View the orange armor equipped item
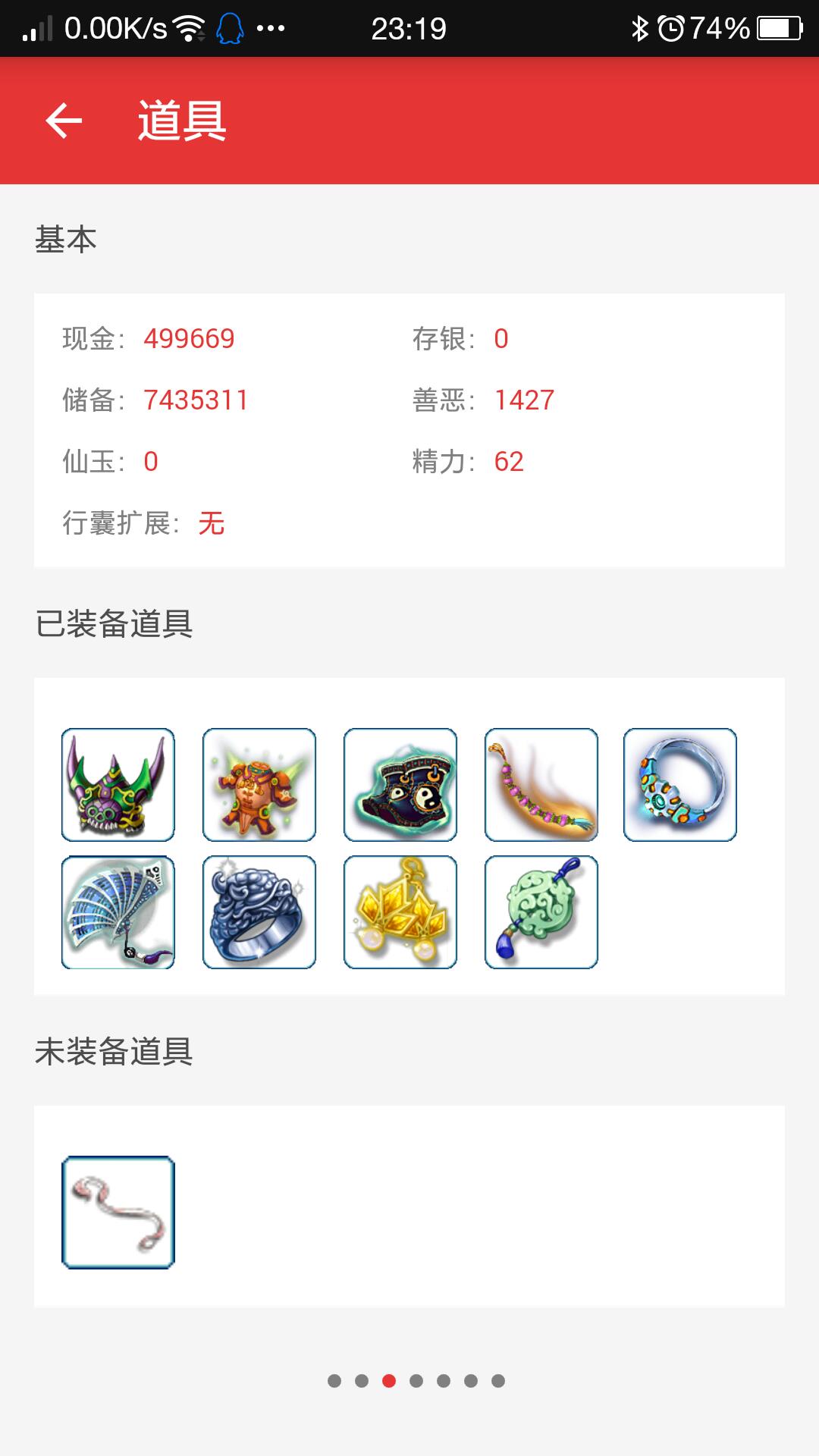The image size is (819, 1456). point(259,785)
